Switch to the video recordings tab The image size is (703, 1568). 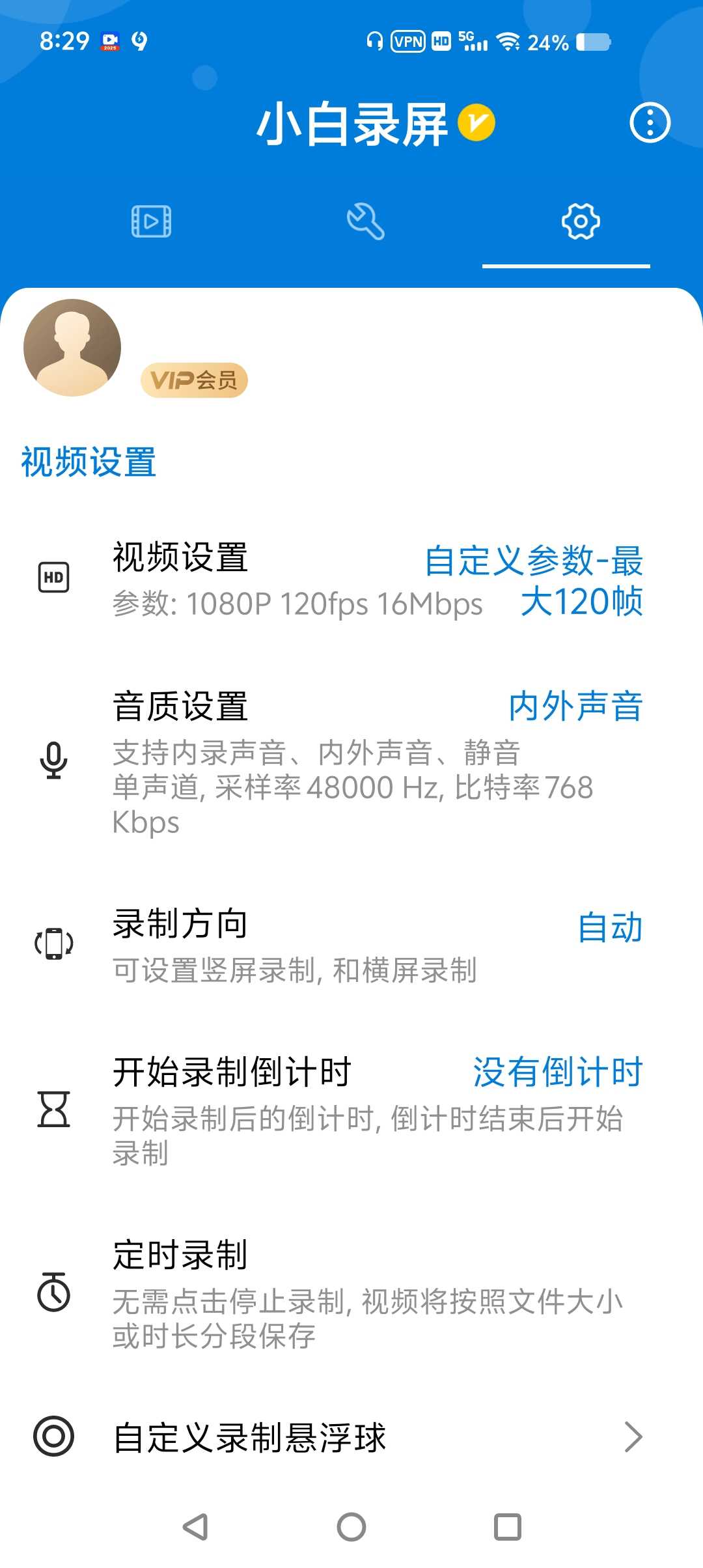point(151,221)
